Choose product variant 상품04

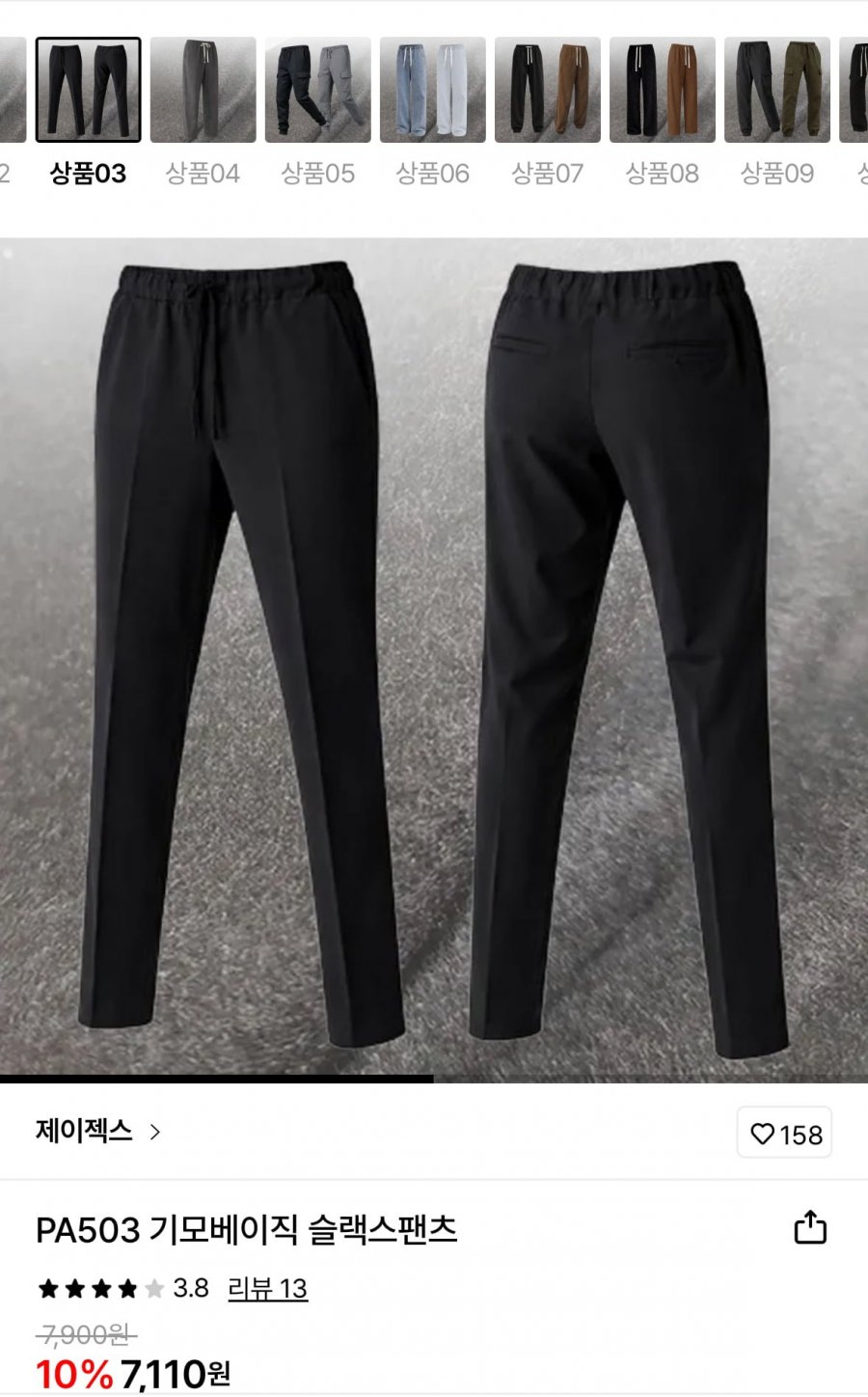click(203, 90)
